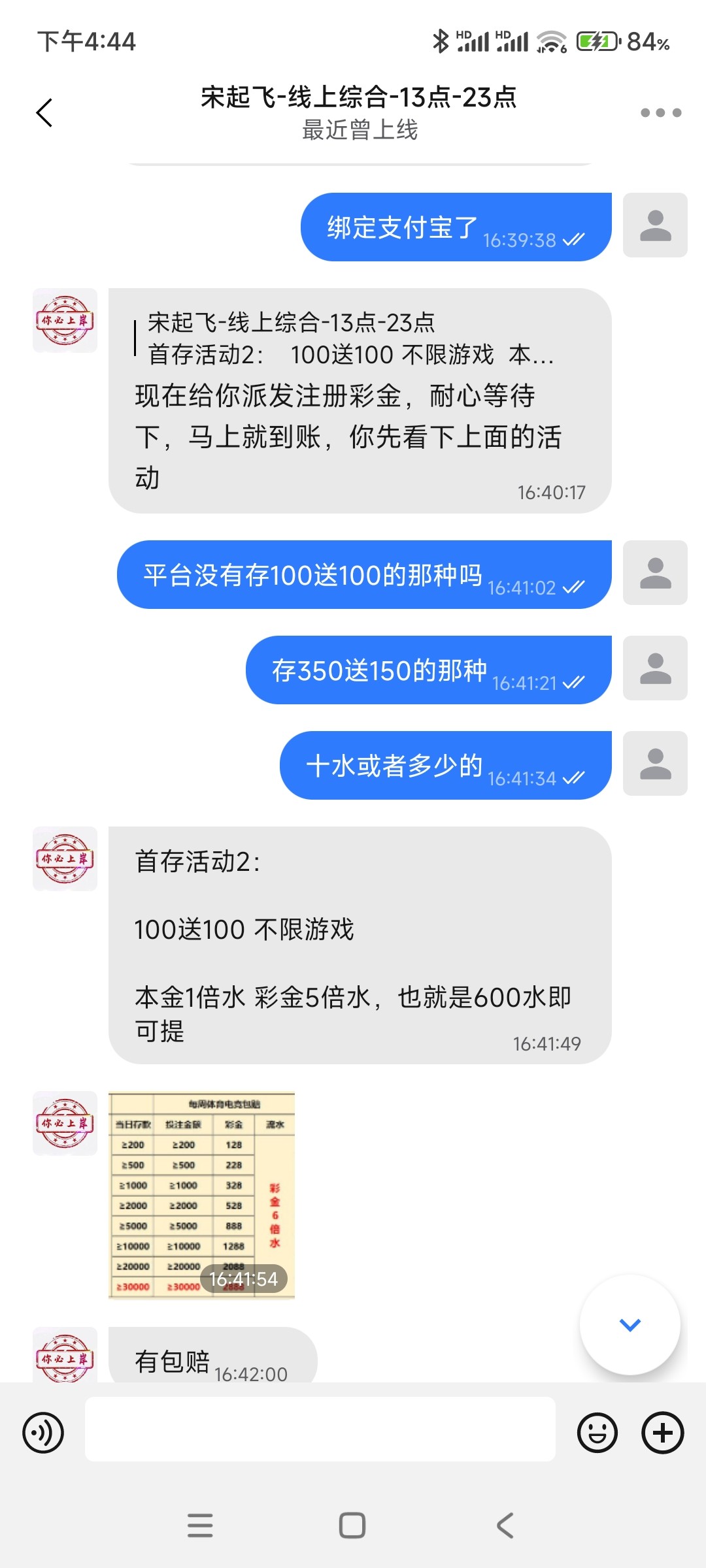Viewport: 706px width, 1568px height.
Task: Jump to the latest messages with the down arrow
Action: (x=630, y=1325)
